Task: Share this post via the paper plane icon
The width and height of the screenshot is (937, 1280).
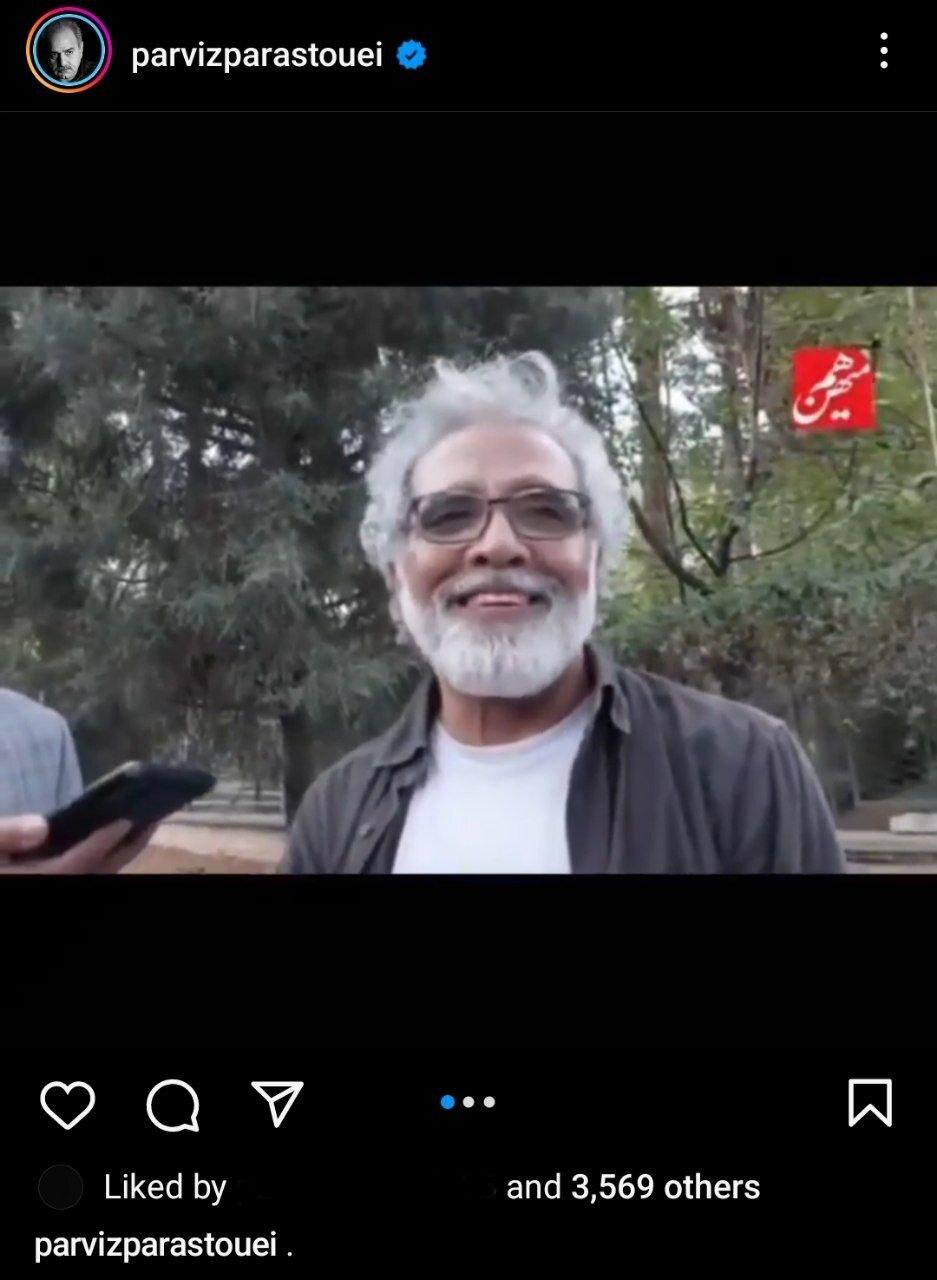Action: (277, 1104)
